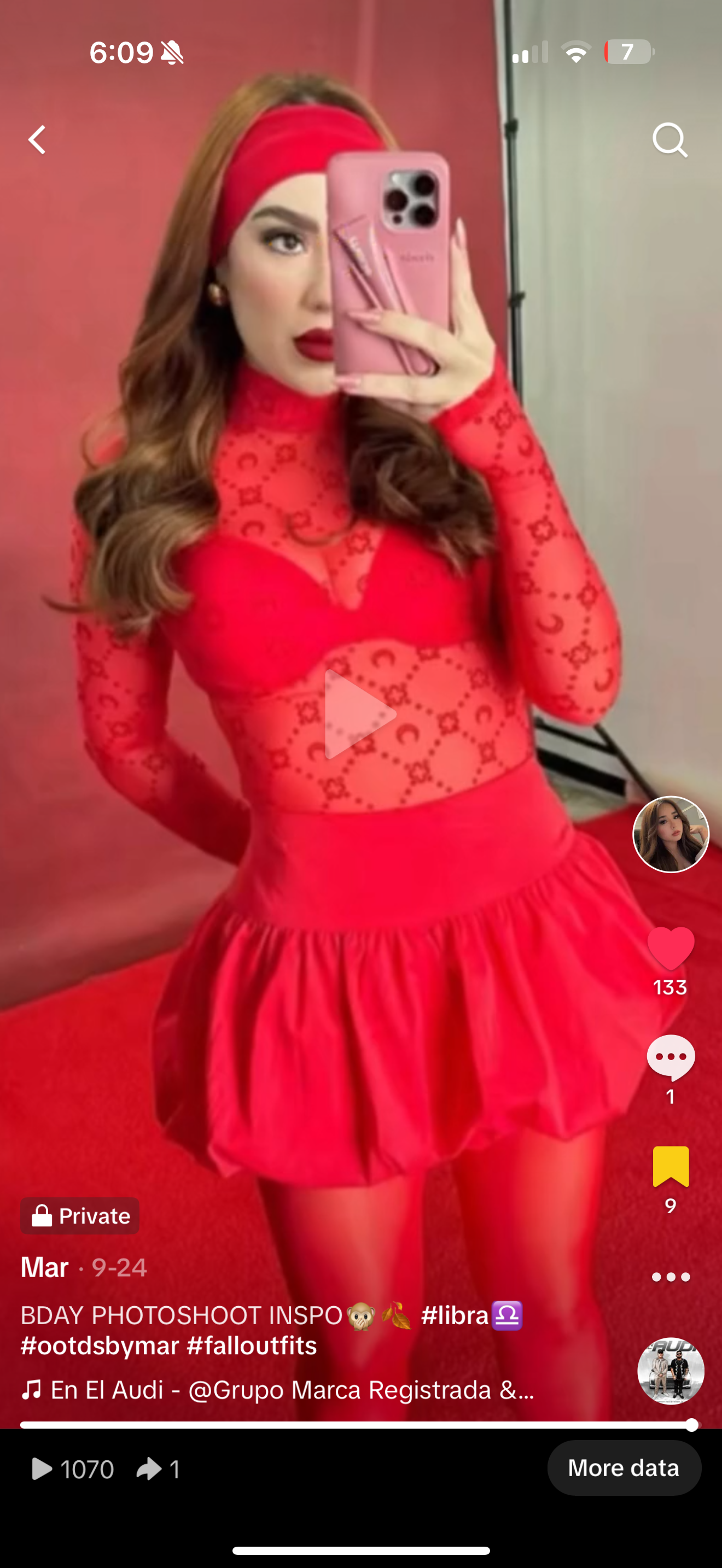Open the three-dot options menu
Screen dimensions: 722x1568
coord(670,1277)
